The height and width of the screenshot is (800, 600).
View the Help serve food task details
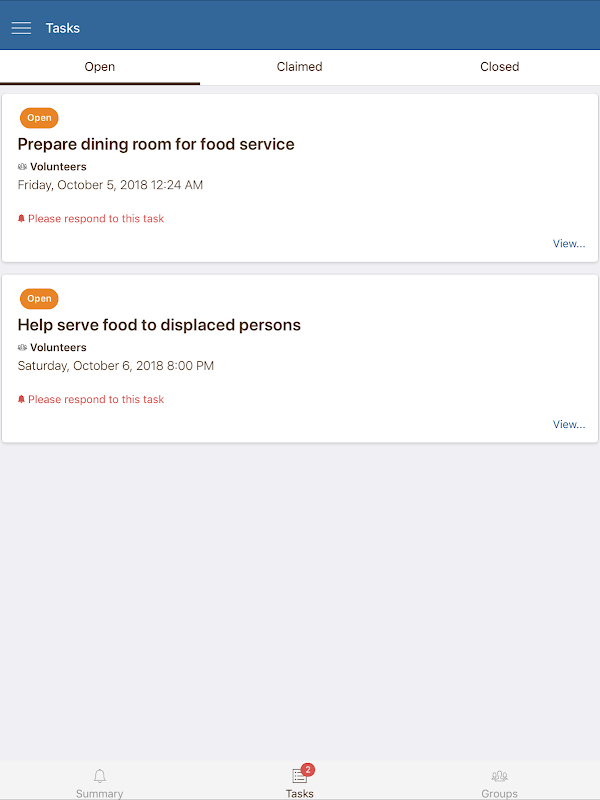click(x=568, y=425)
